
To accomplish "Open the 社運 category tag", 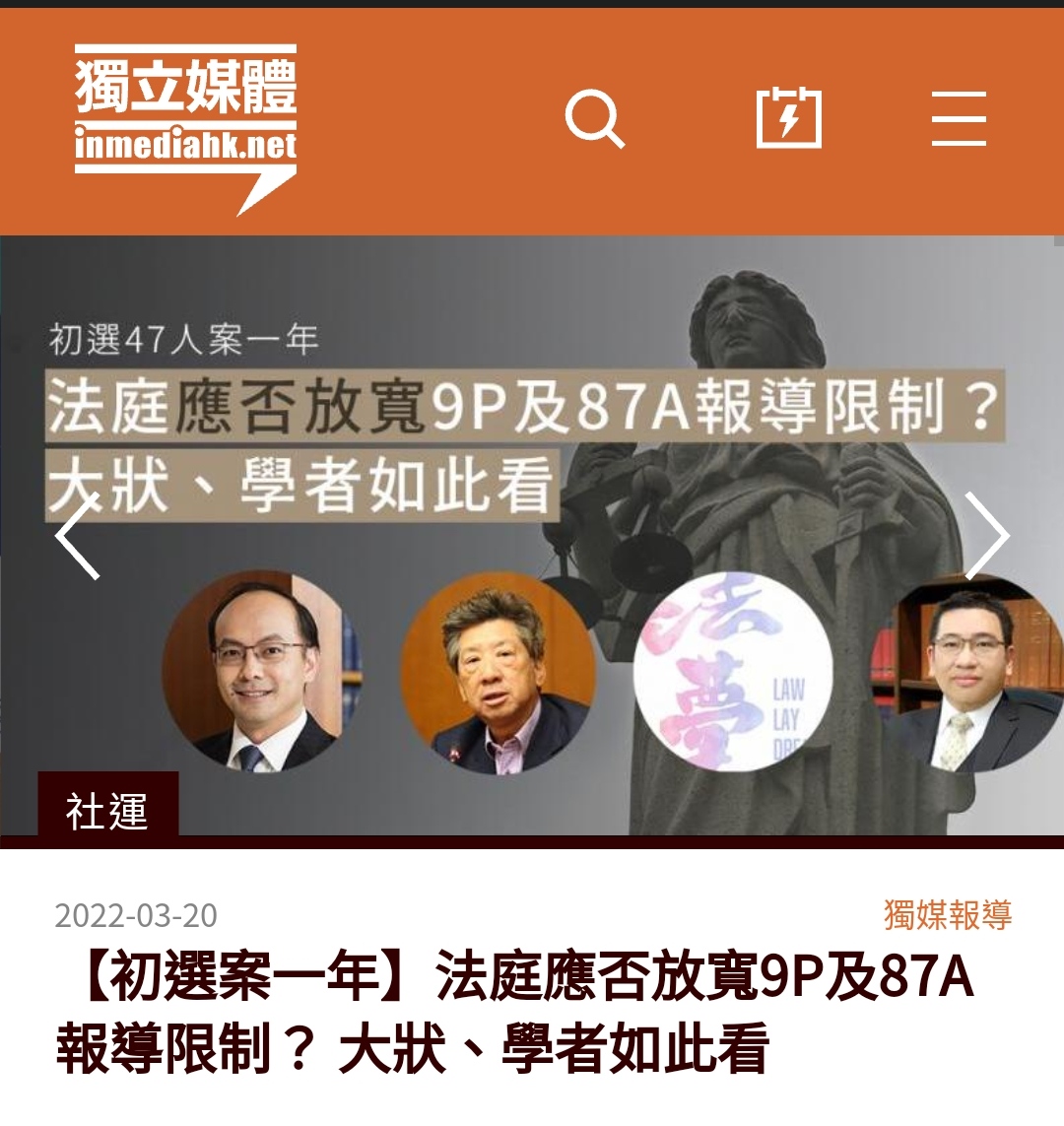I will pos(107,811).
